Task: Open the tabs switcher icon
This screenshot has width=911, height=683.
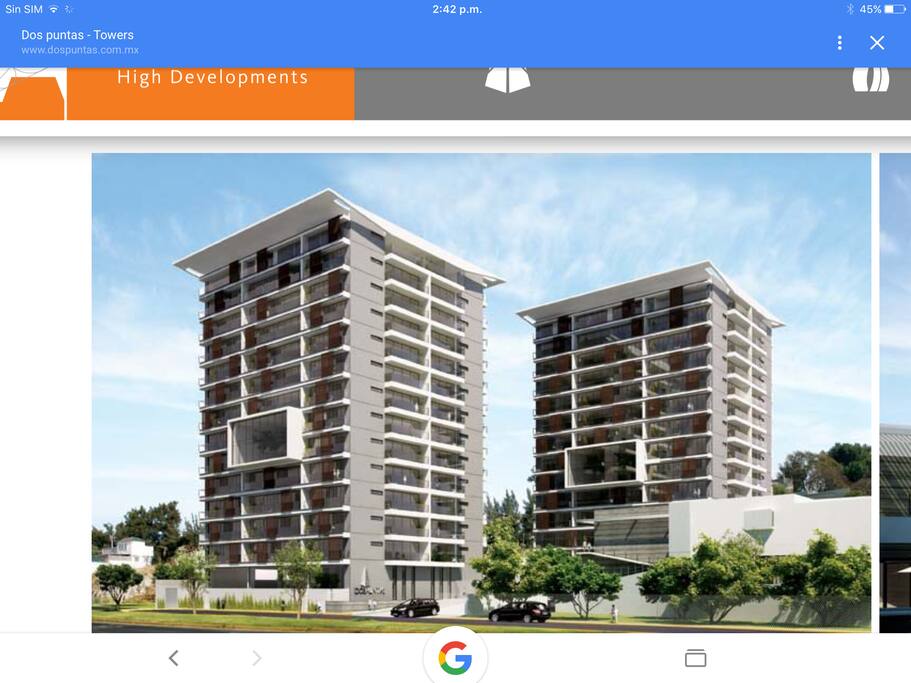Action: point(695,657)
